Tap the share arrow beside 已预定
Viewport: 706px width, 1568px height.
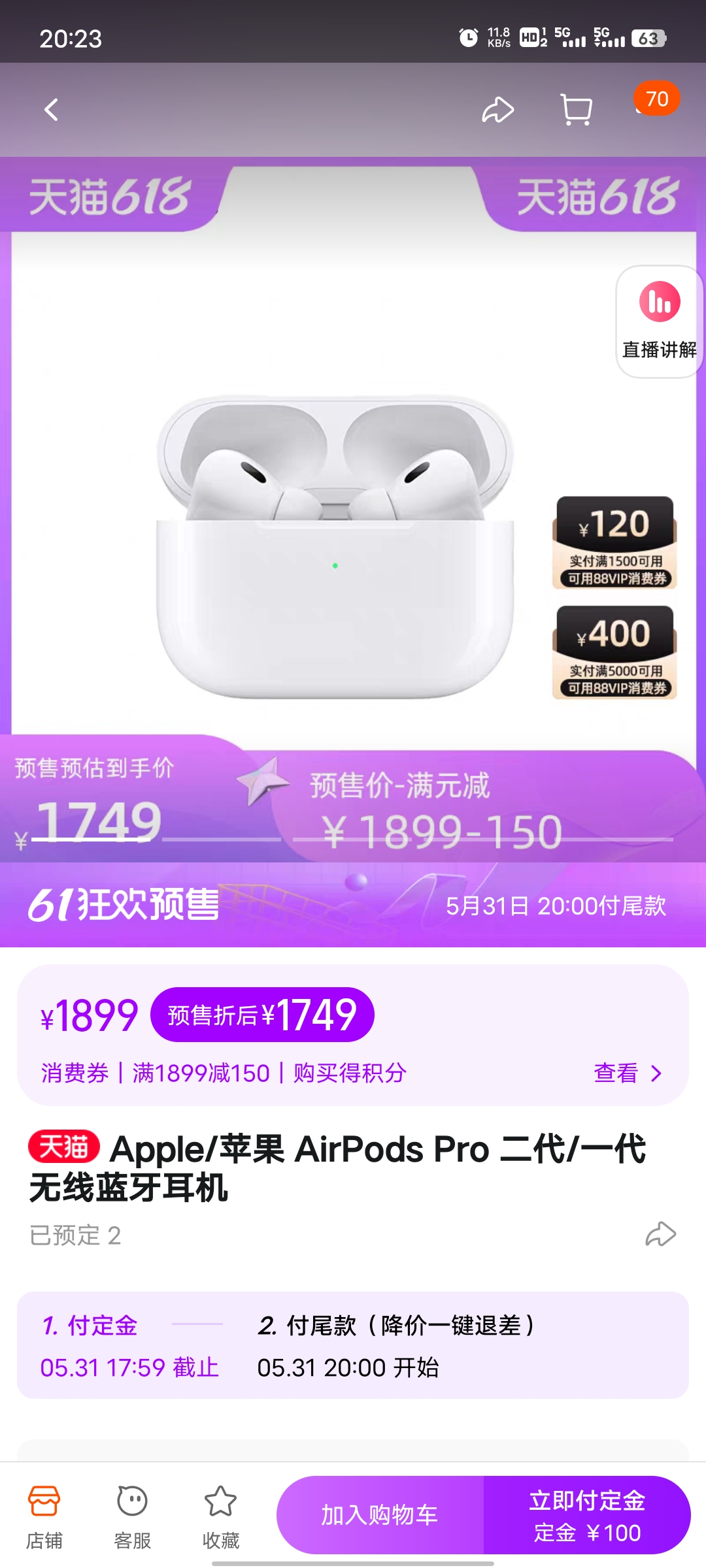(x=660, y=1234)
